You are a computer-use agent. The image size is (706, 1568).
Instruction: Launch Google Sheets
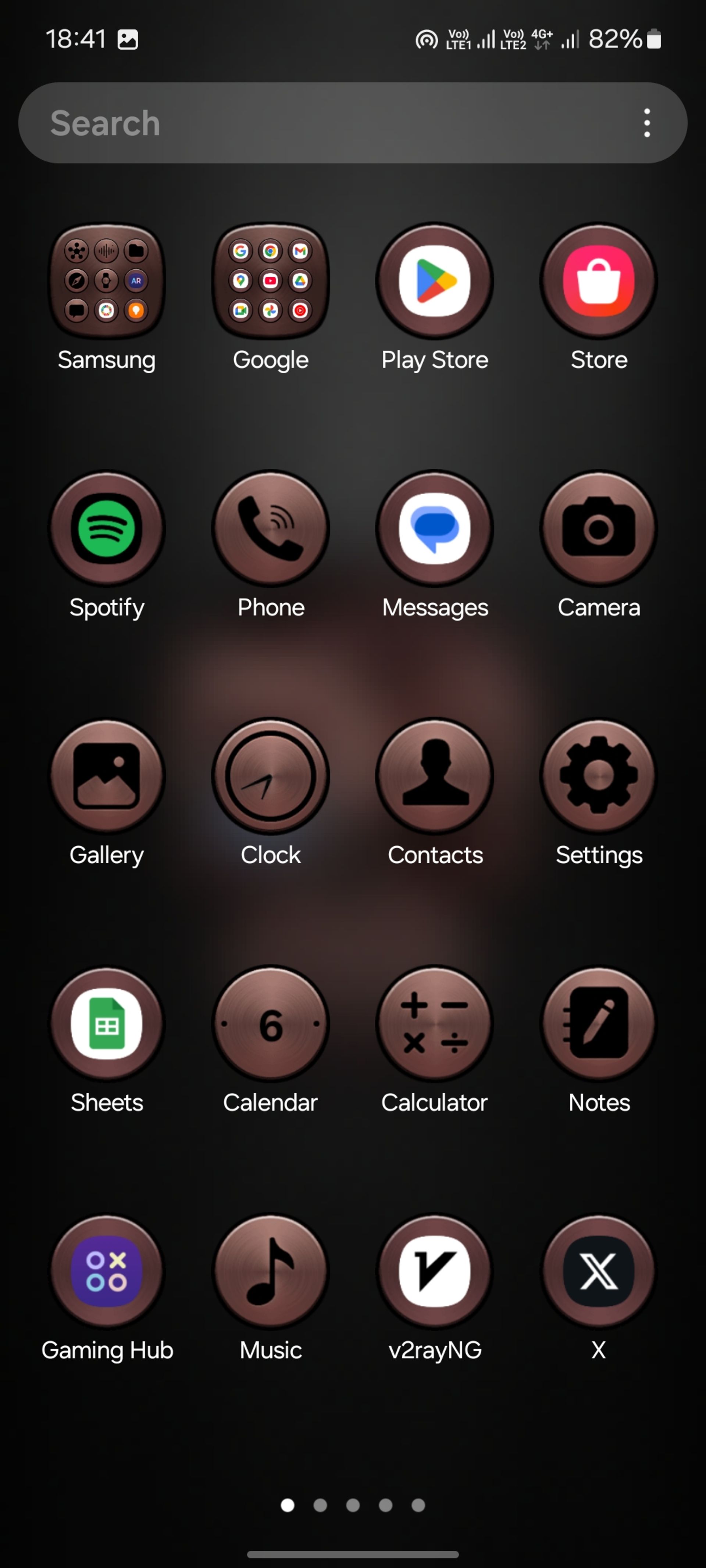(107, 1024)
